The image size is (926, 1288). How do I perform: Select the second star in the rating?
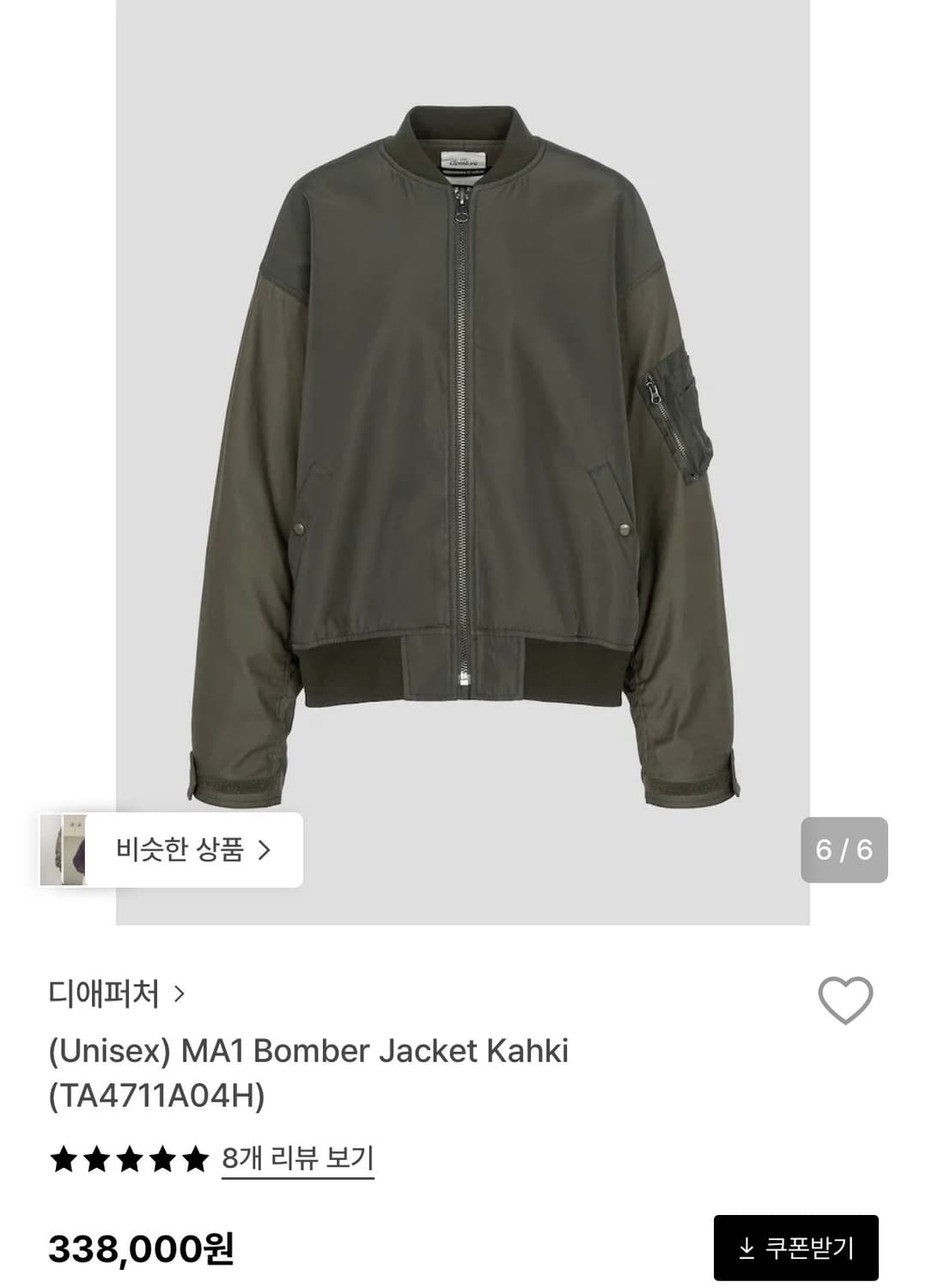pos(95,1159)
